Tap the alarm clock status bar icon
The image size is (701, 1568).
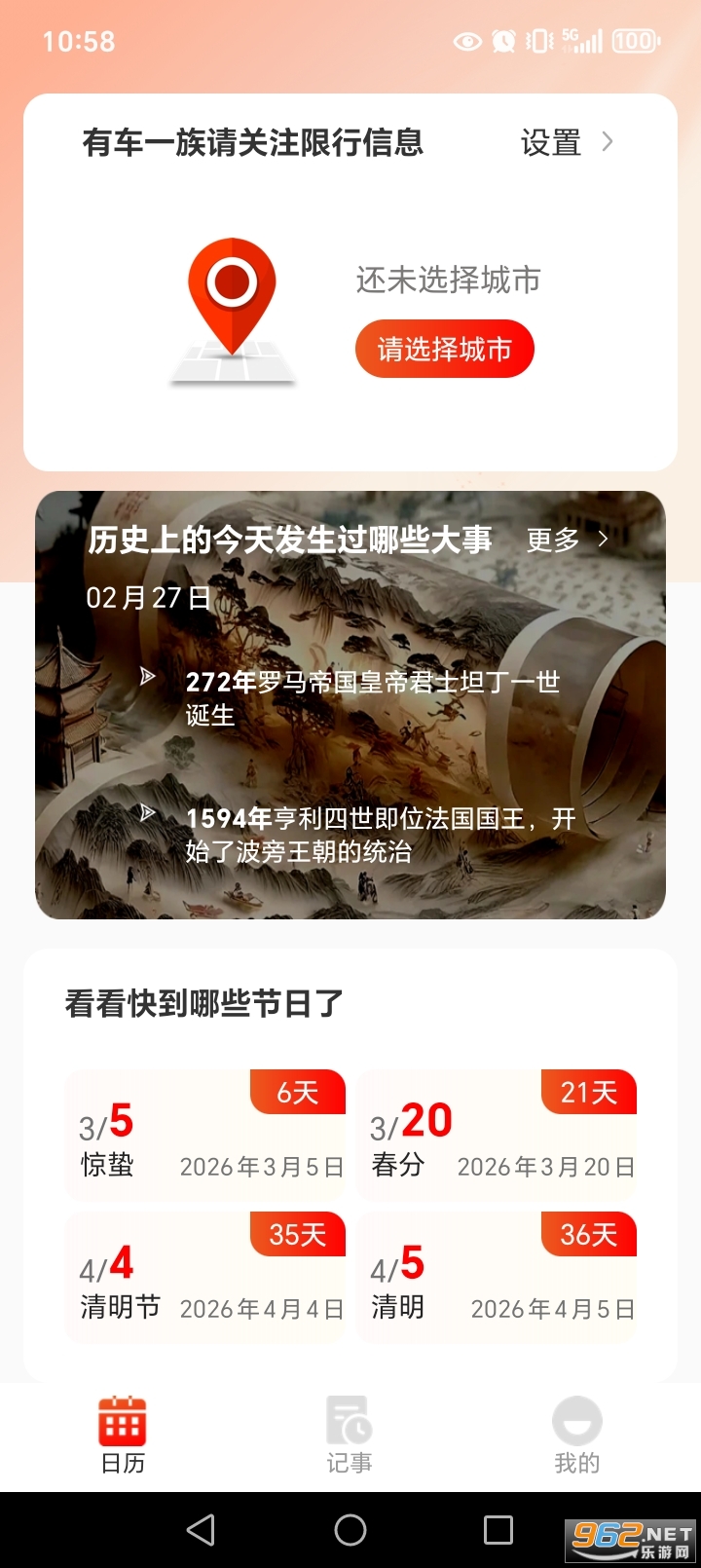(504, 41)
